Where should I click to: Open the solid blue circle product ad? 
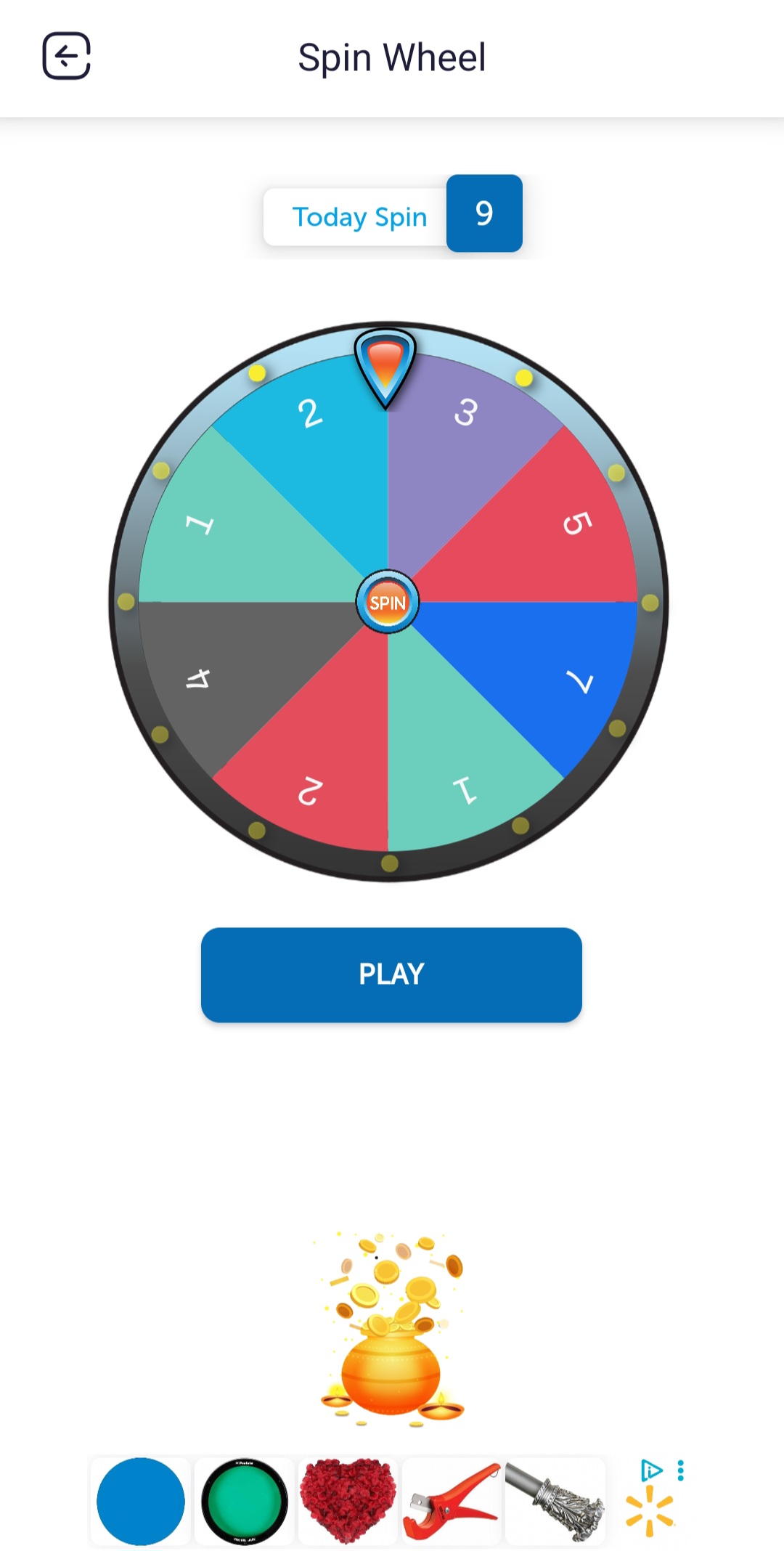(x=140, y=1500)
